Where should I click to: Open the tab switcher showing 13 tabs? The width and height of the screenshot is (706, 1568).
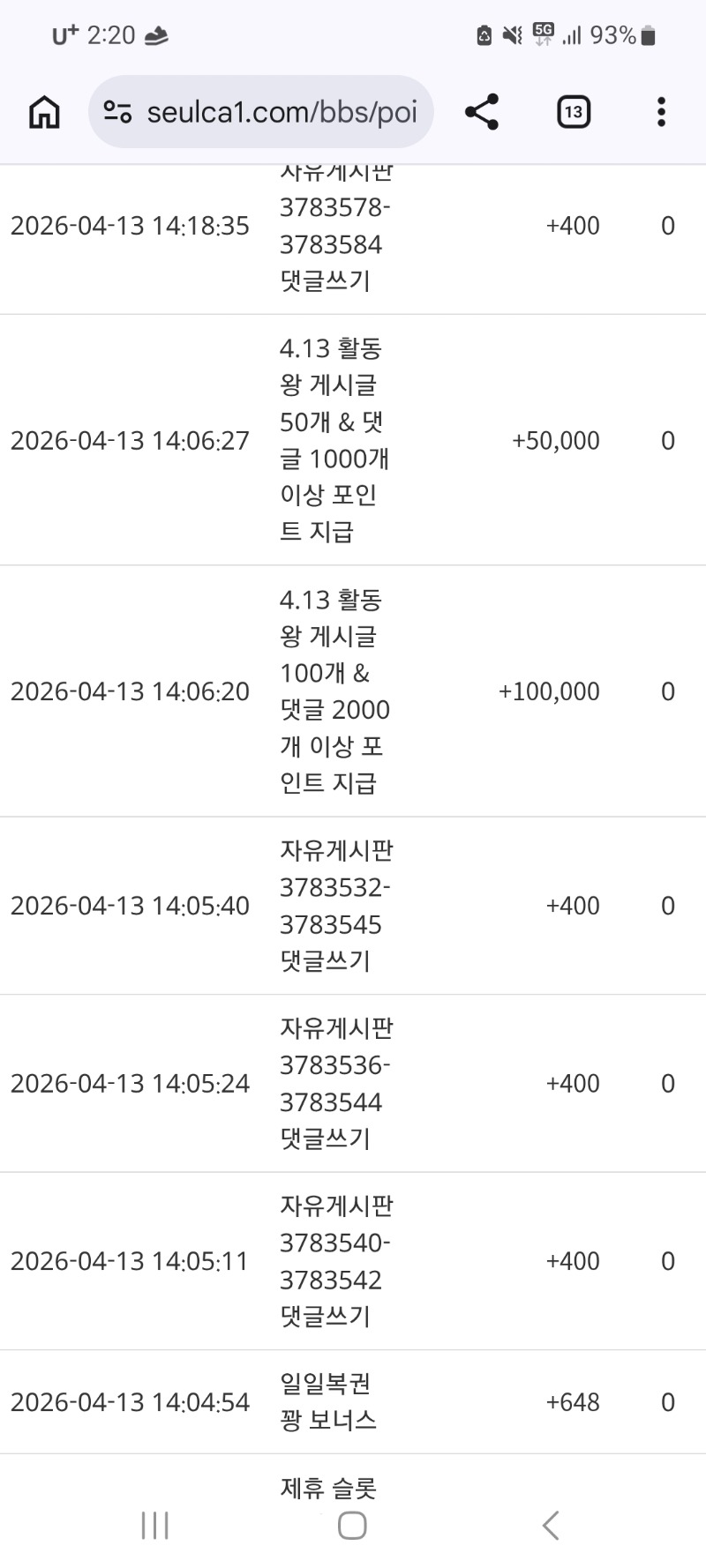pos(574,112)
